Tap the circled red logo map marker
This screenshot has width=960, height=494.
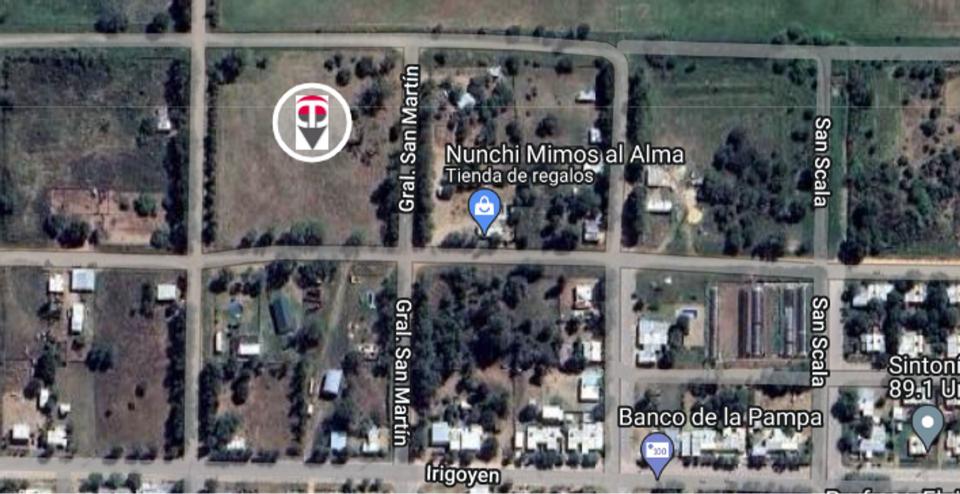(x=312, y=122)
